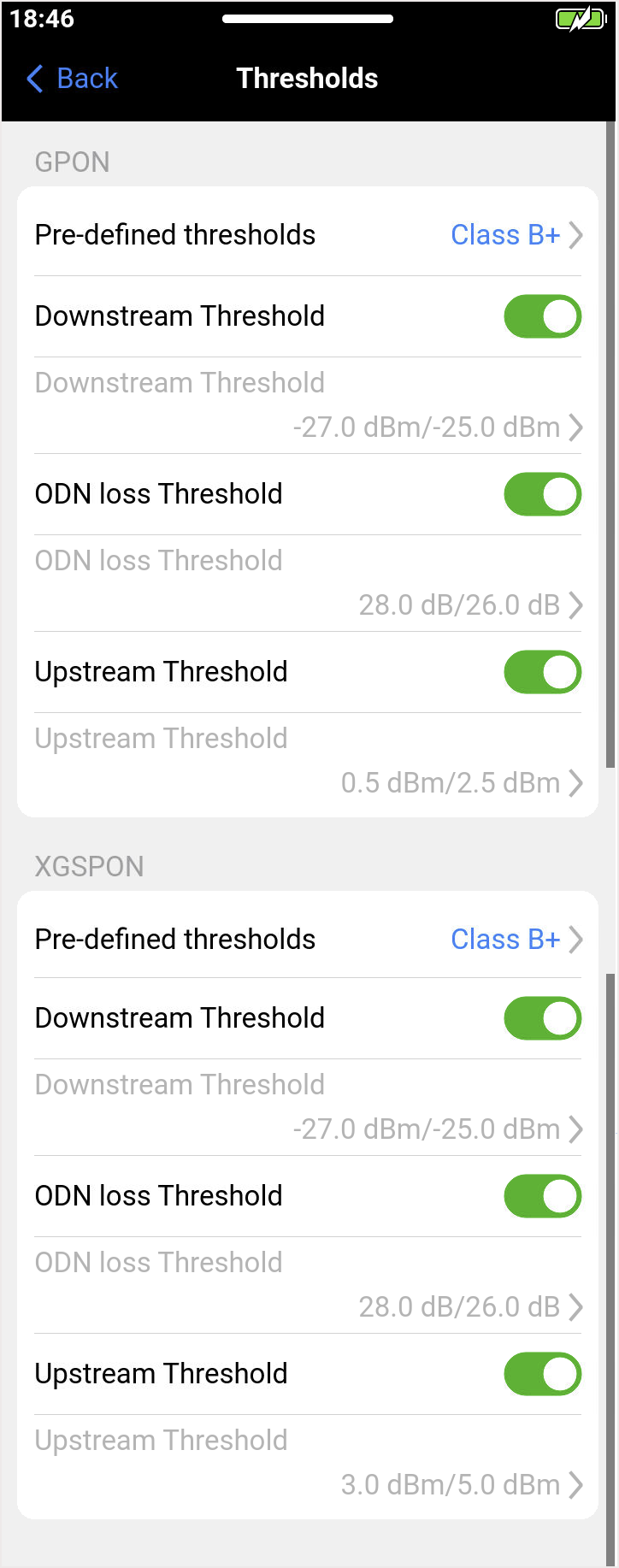Screen dimensions: 619x1568
Task: Disable XGSPON ODN loss Threshold switch
Action: pos(543,1196)
